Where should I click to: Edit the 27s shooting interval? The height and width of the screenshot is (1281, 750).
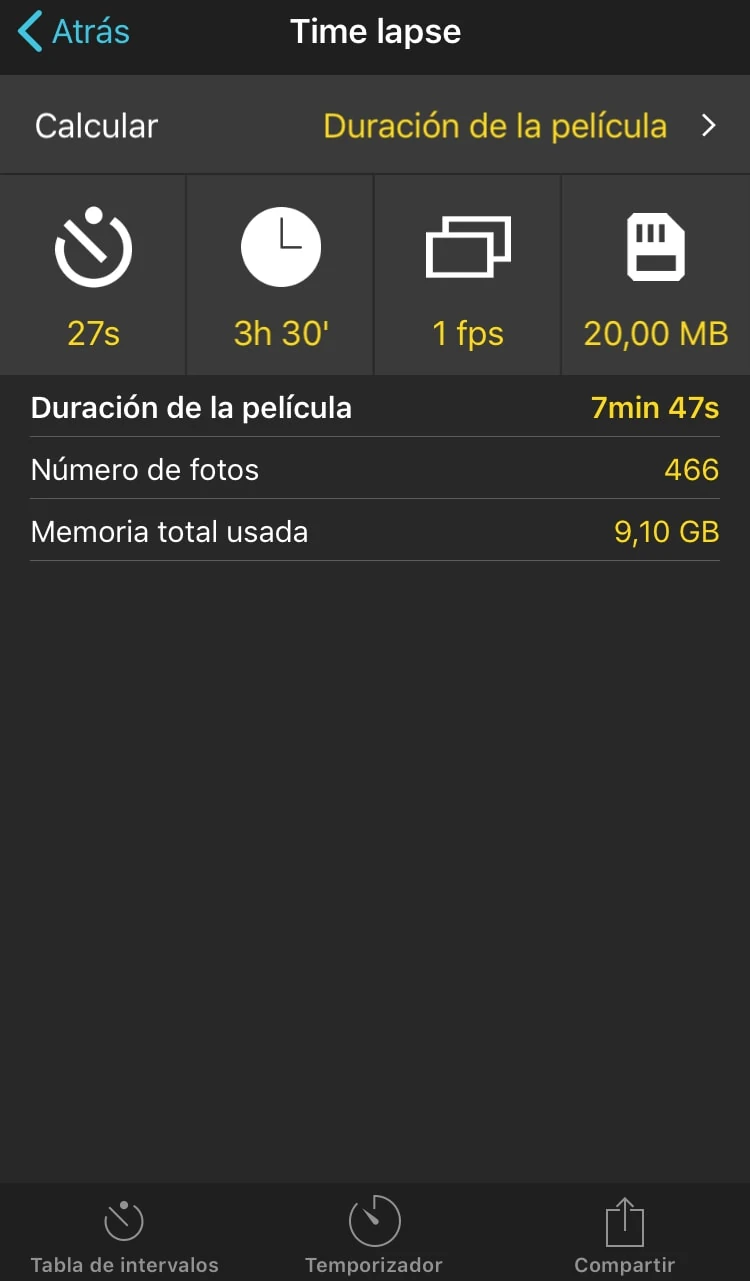[93, 275]
